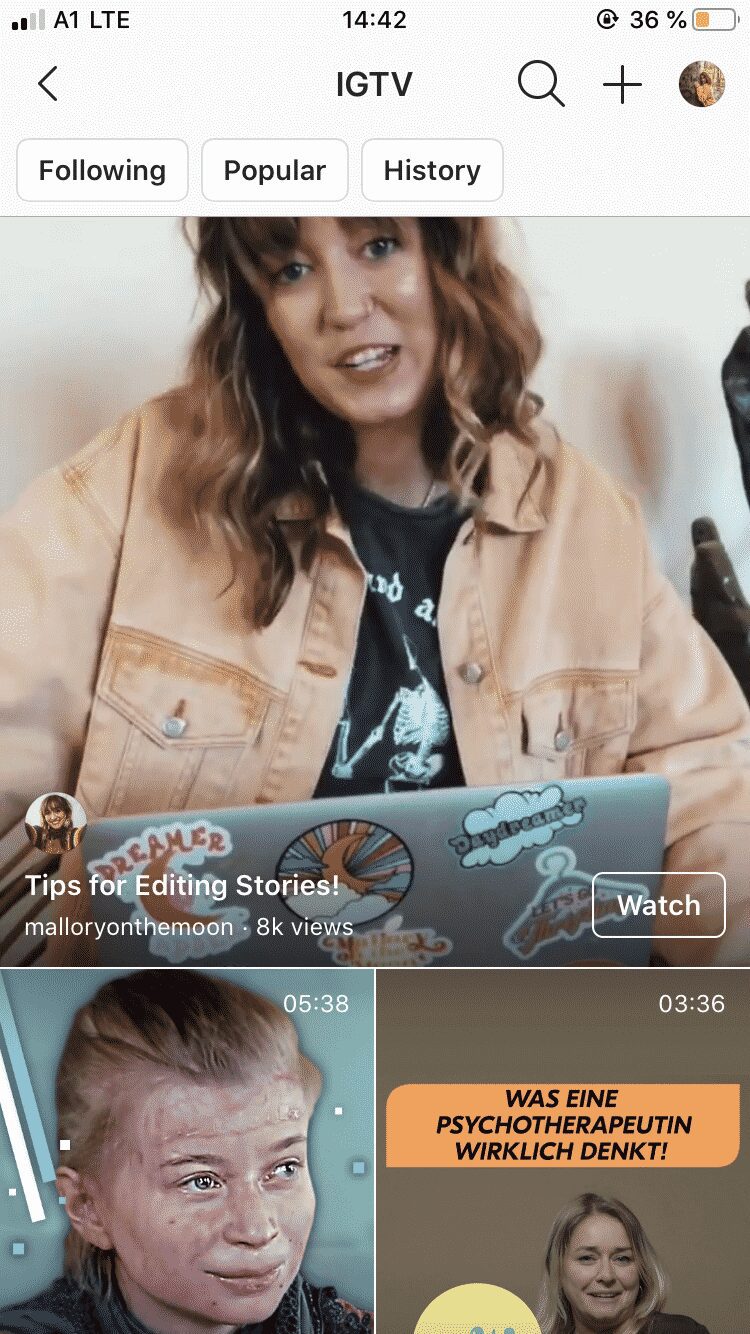
Task: Open malloryonthemoon's avatar on featured video
Action: click(55, 823)
